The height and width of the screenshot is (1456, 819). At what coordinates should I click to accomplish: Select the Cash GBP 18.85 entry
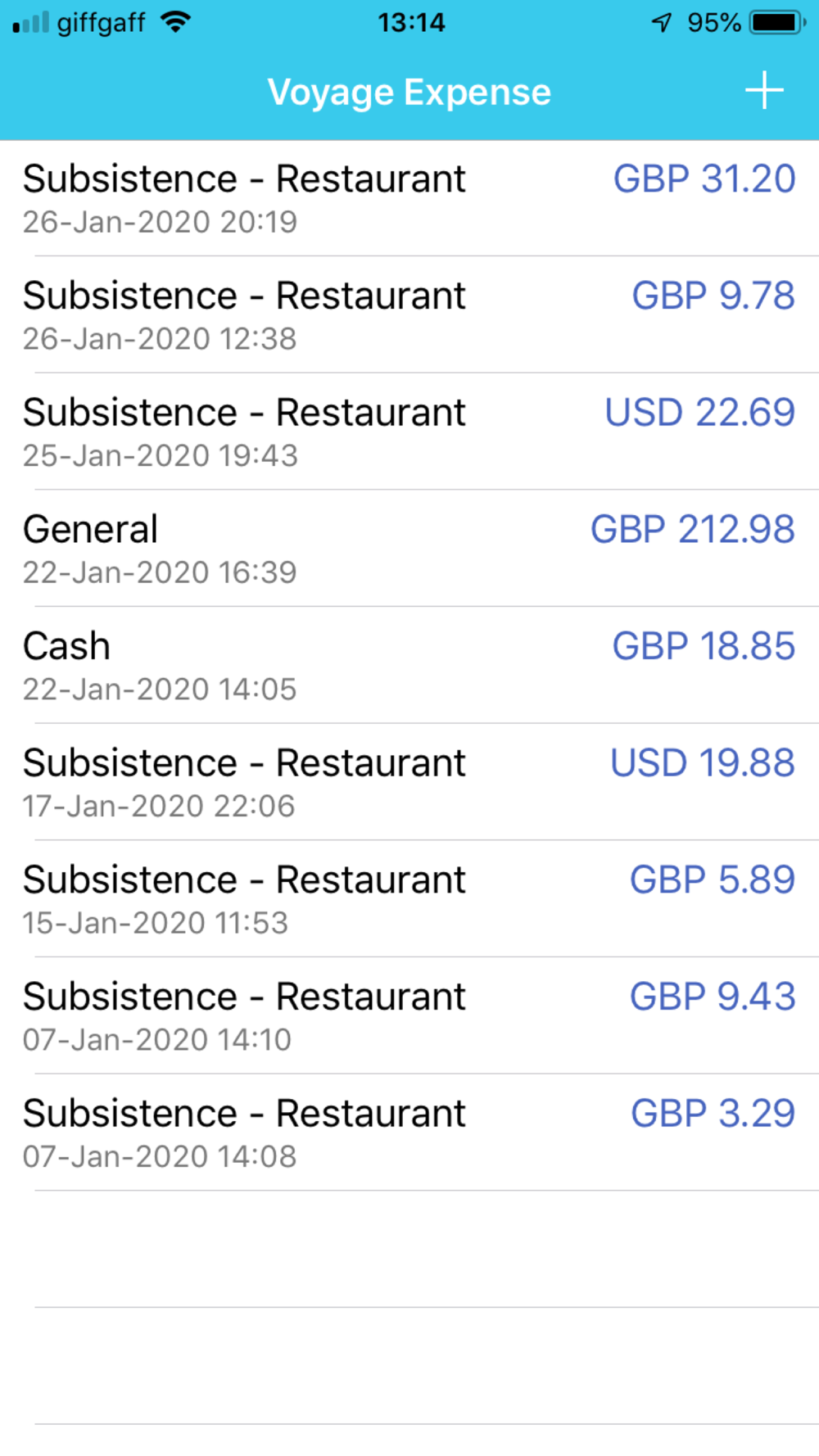[409, 666]
